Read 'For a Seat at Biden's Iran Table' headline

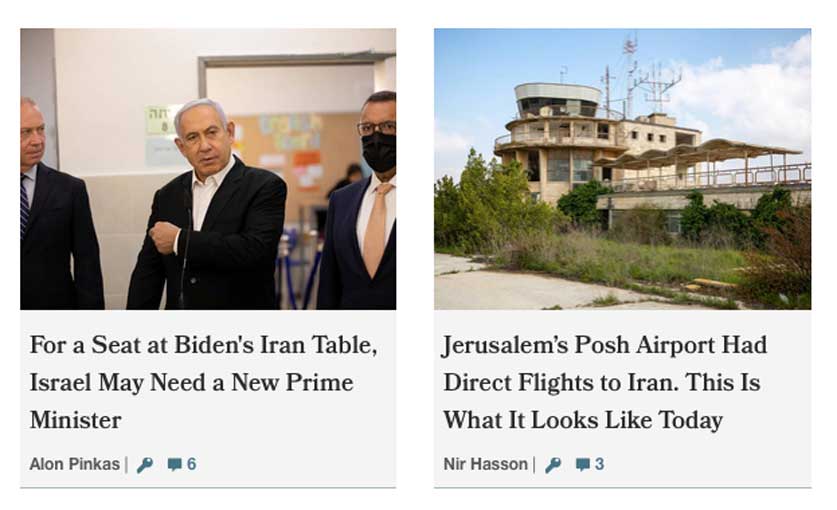203,383
